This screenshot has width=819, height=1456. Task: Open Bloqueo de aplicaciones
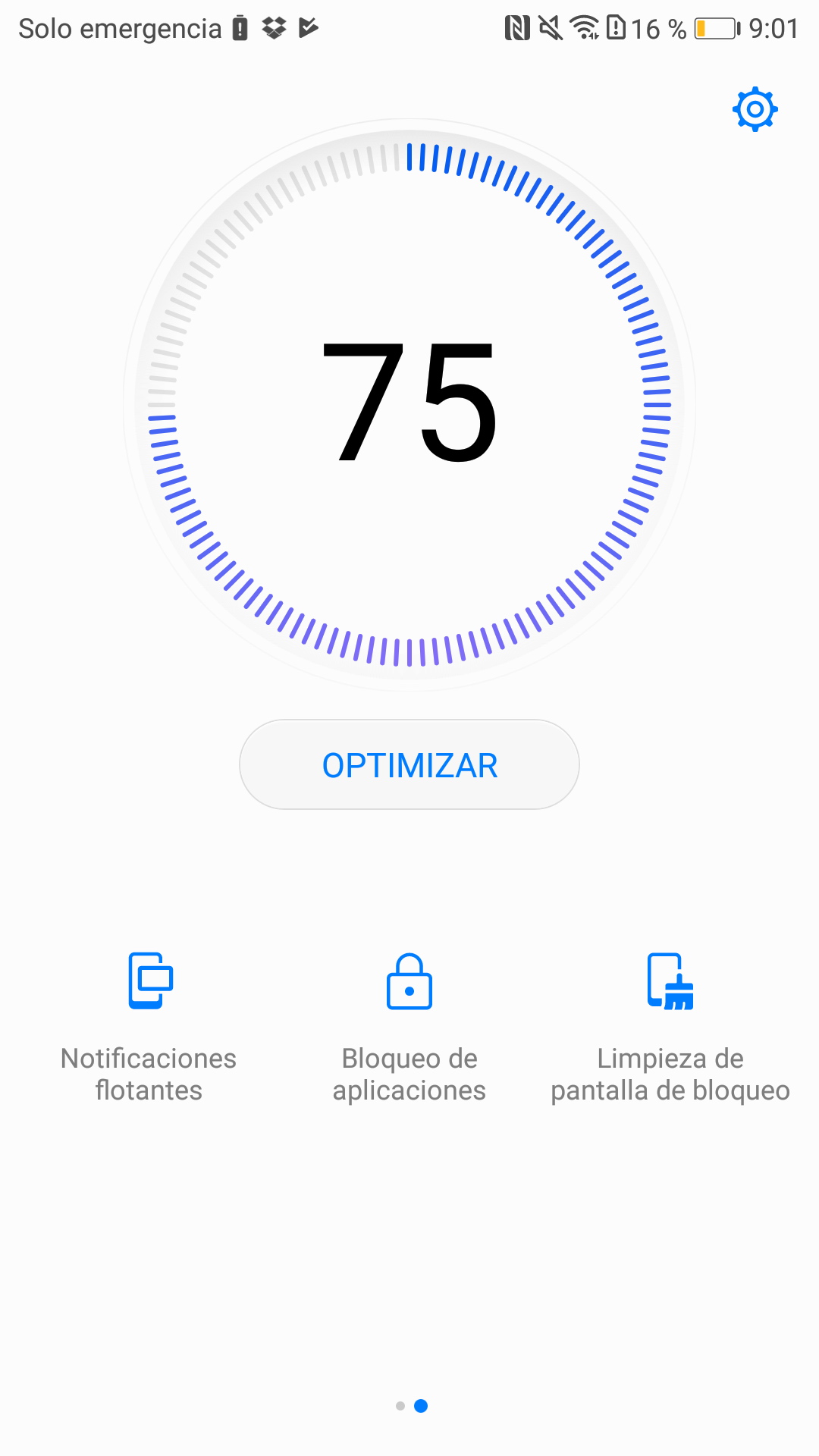tap(409, 1024)
